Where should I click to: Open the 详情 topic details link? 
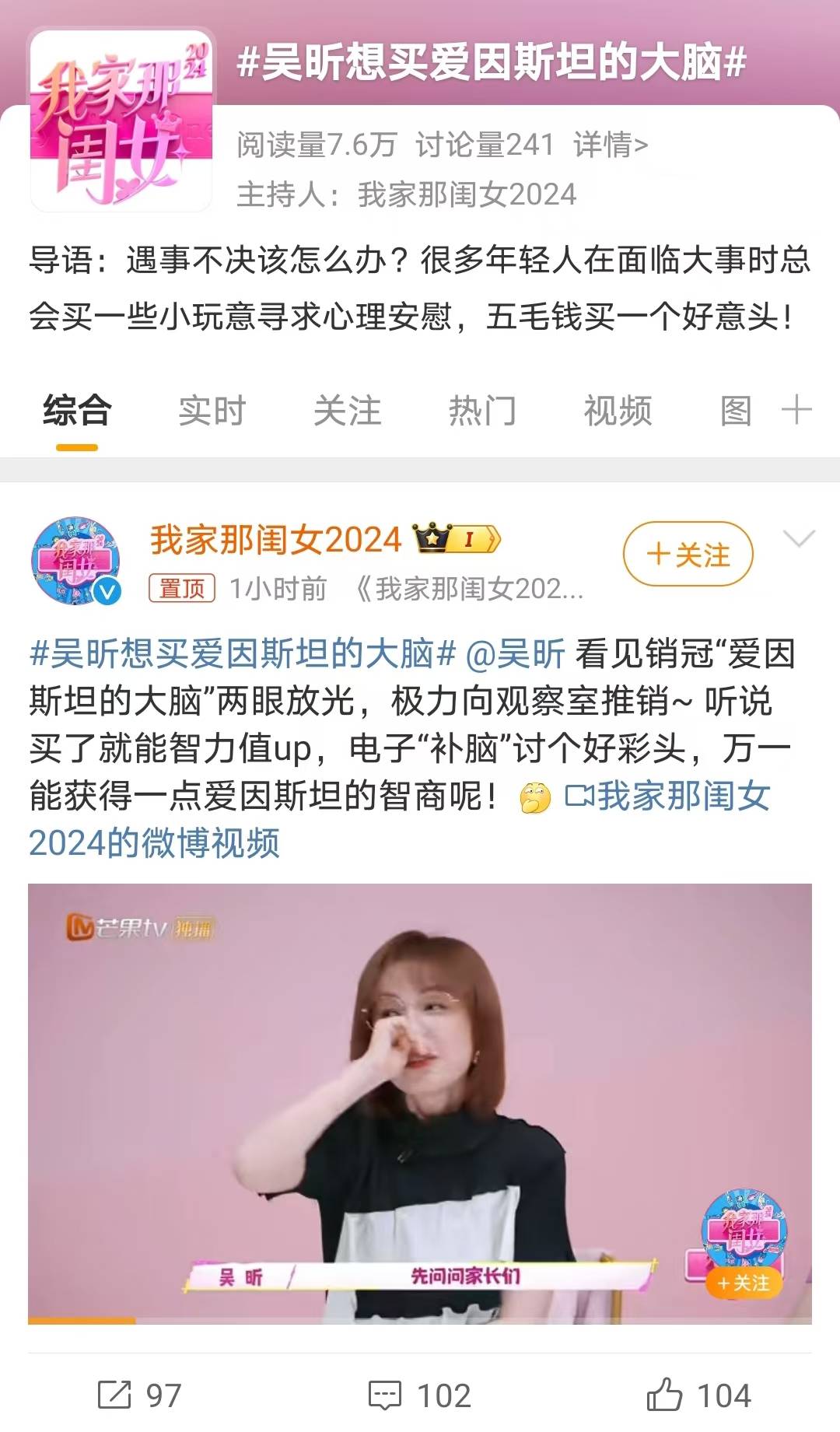coord(610,145)
